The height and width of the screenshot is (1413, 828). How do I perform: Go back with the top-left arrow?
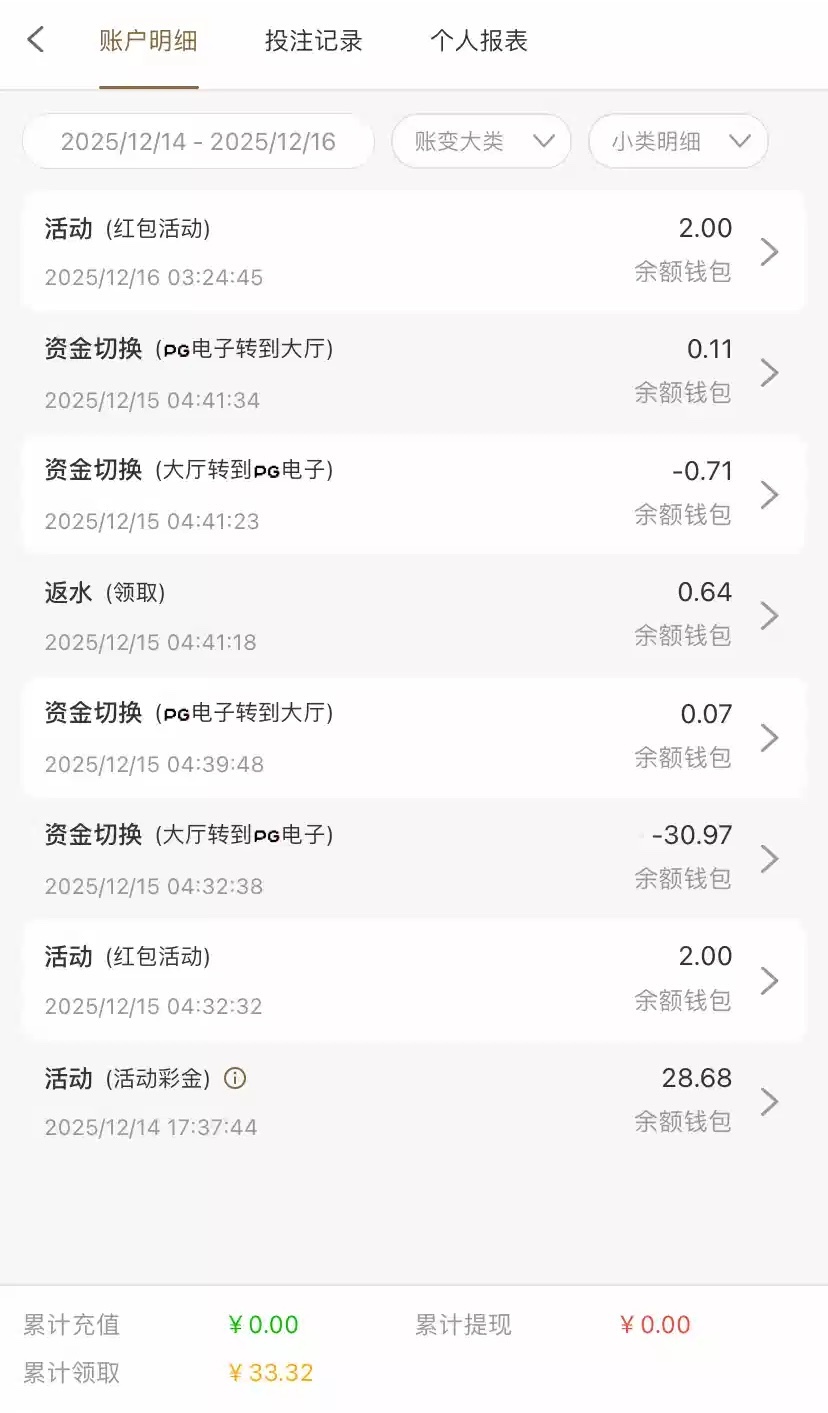[x=36, y=40]
